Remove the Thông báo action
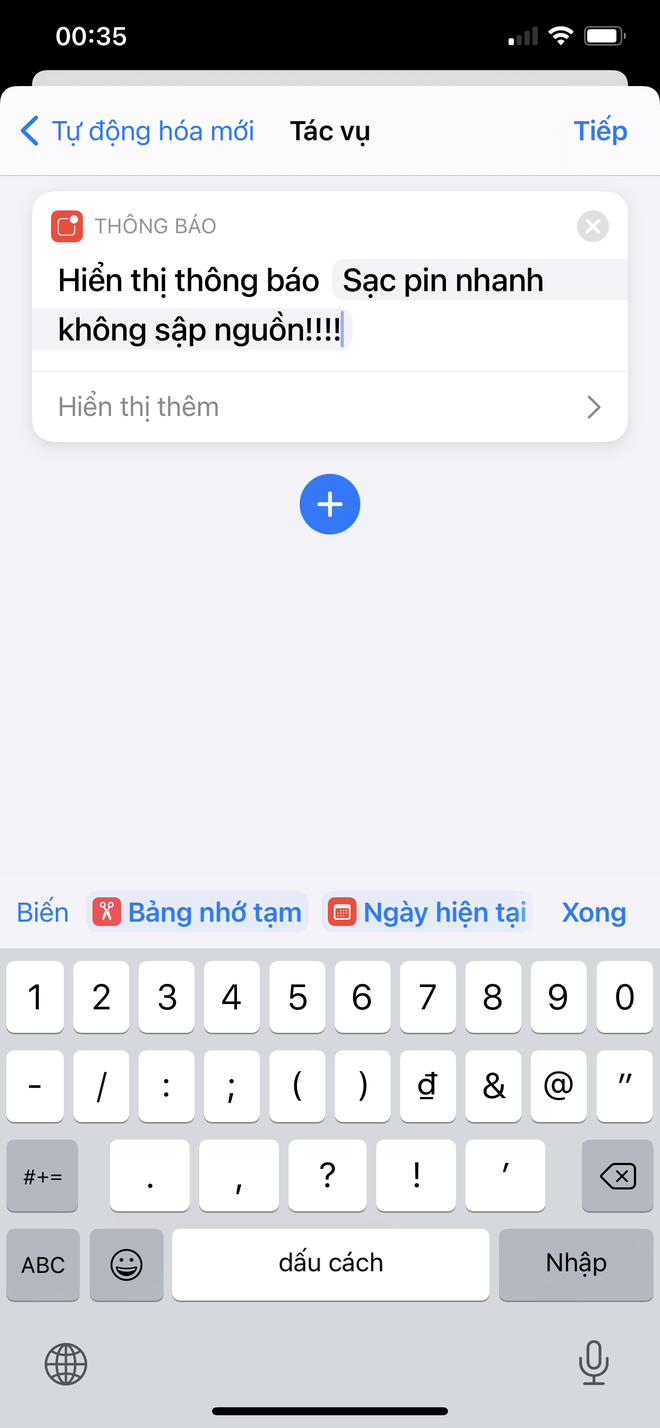This screenshot has width=660, height=1428. (x=593, y=227)
